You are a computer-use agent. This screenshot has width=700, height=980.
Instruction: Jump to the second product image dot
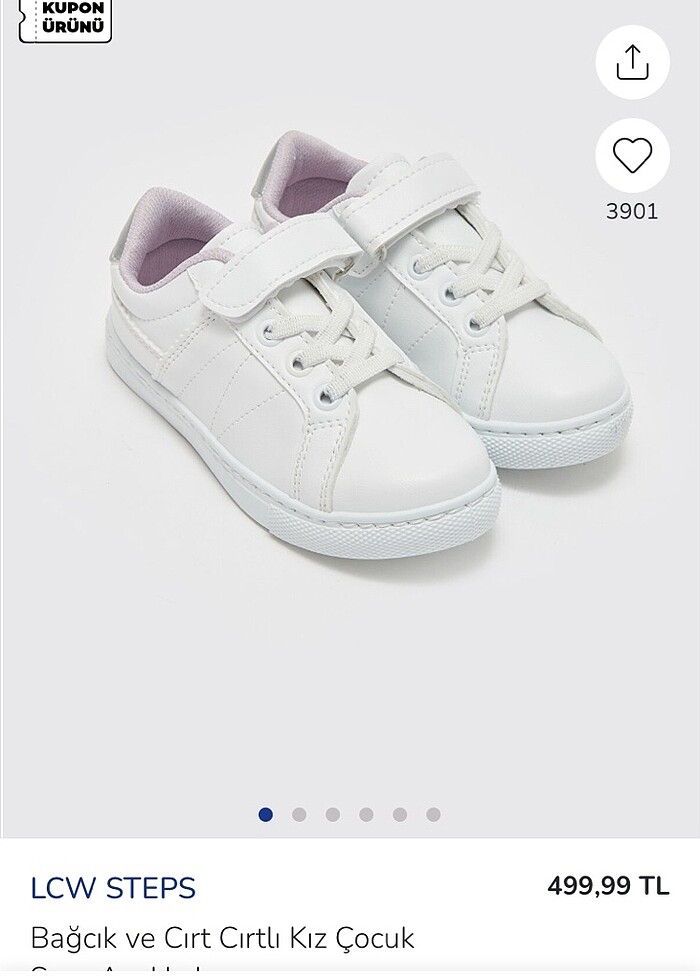point(299,815)
